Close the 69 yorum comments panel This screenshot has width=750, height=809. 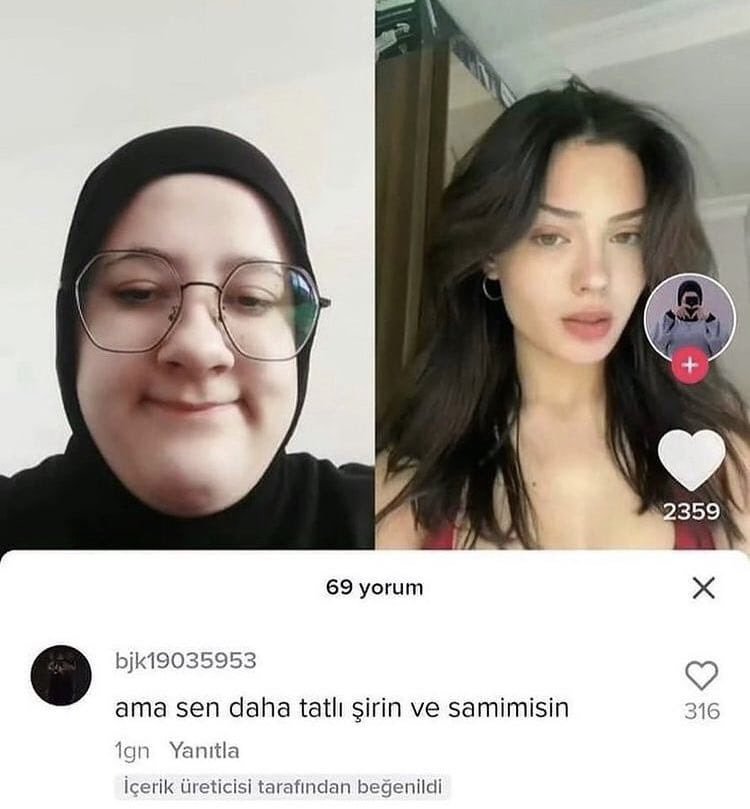tap(704, 588)
